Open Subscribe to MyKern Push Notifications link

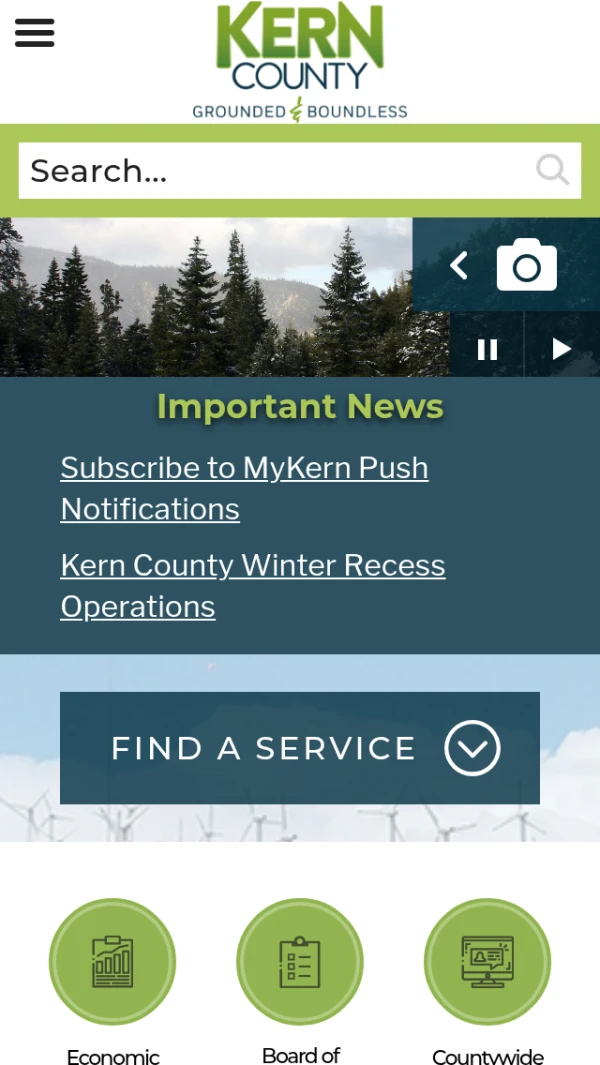pyautogui.click(x=244, y=488)
